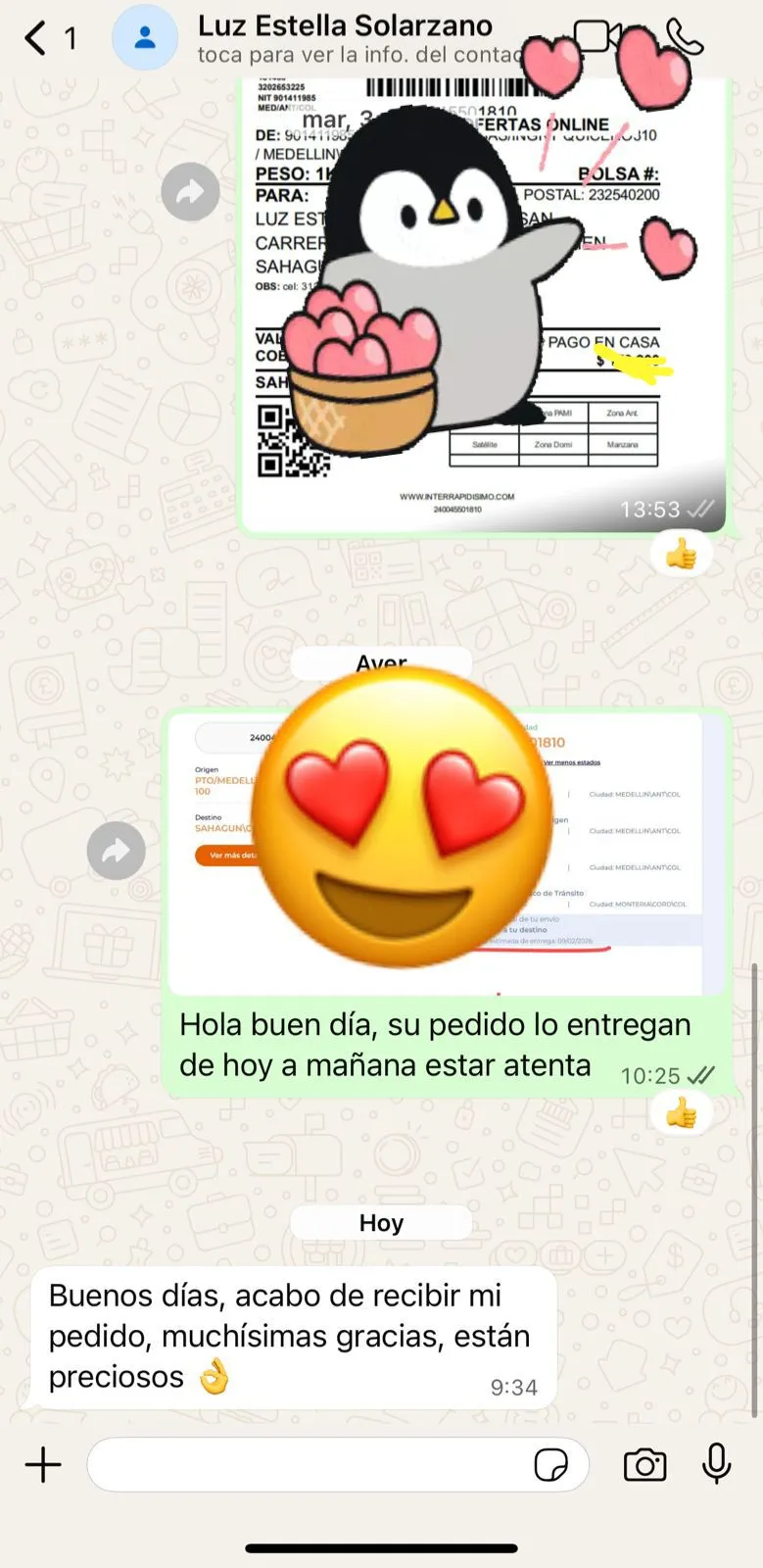Tap the forward arrow on the shipping label image

[x=190, y=192]
